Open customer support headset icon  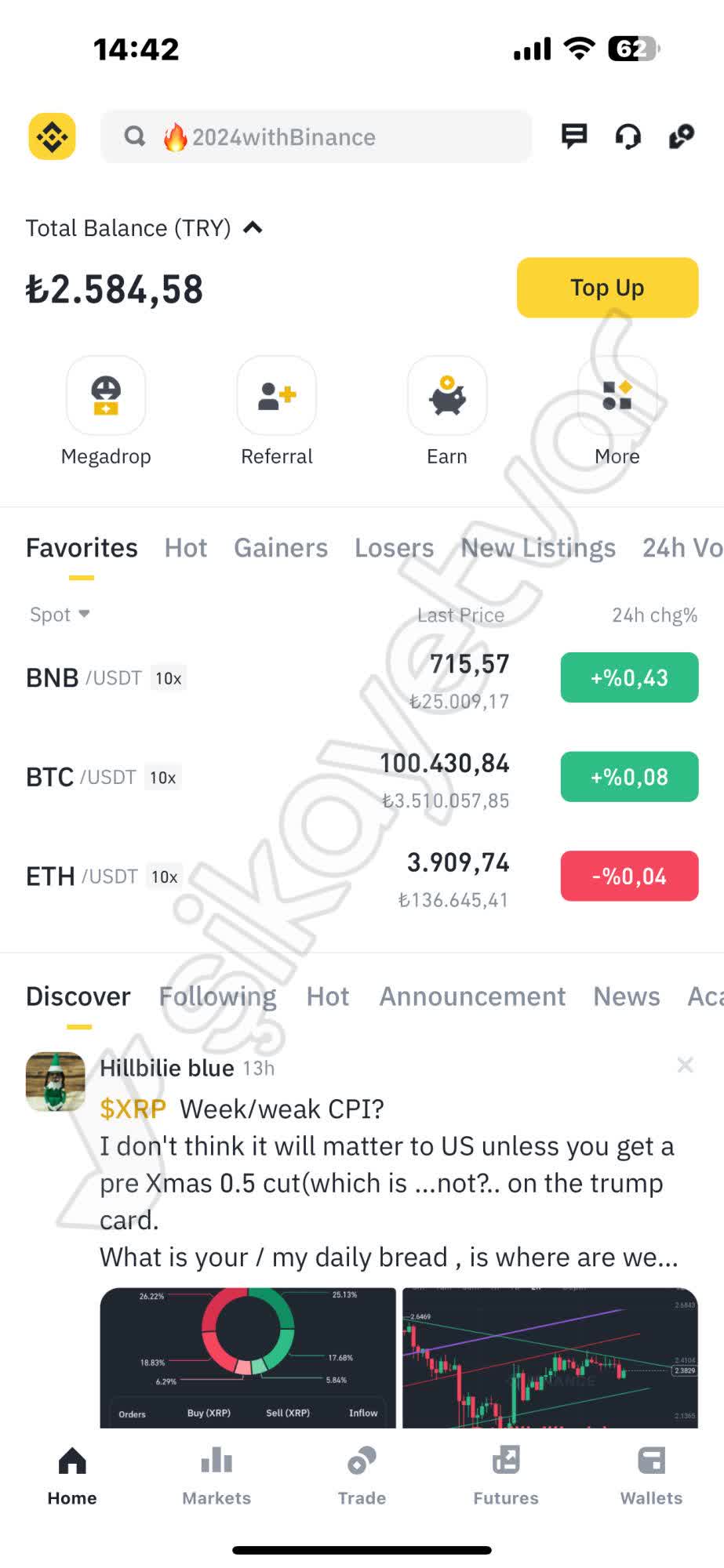tap(628, 136)
